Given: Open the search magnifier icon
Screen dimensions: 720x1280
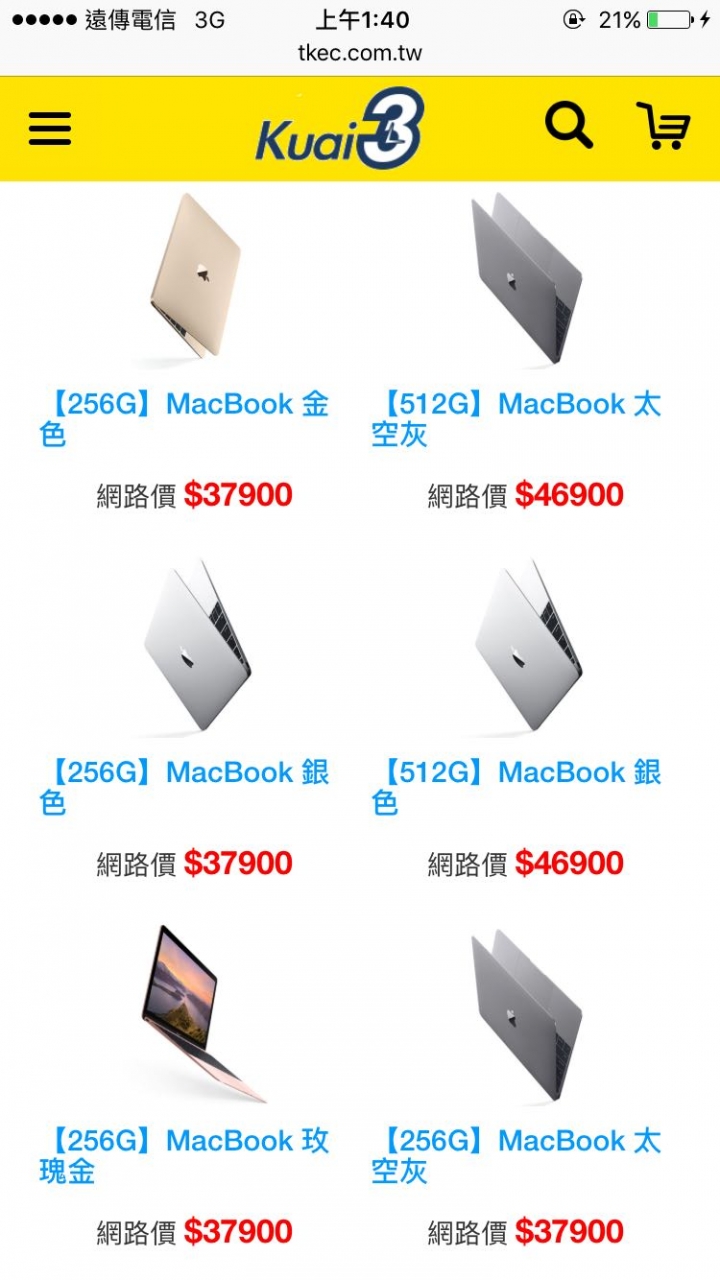Looking at the screenshot, I should click(568, 127).
